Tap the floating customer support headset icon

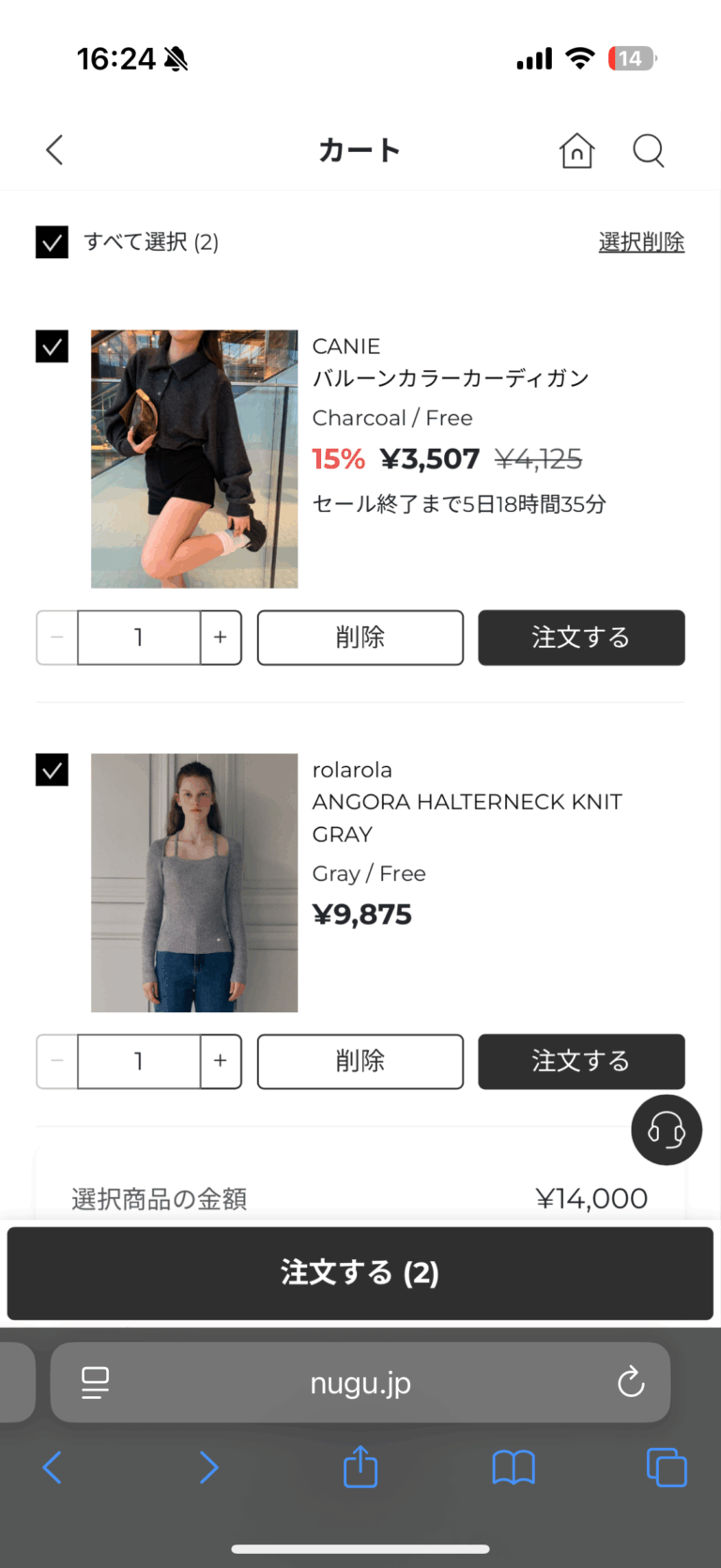(667, 1130)
